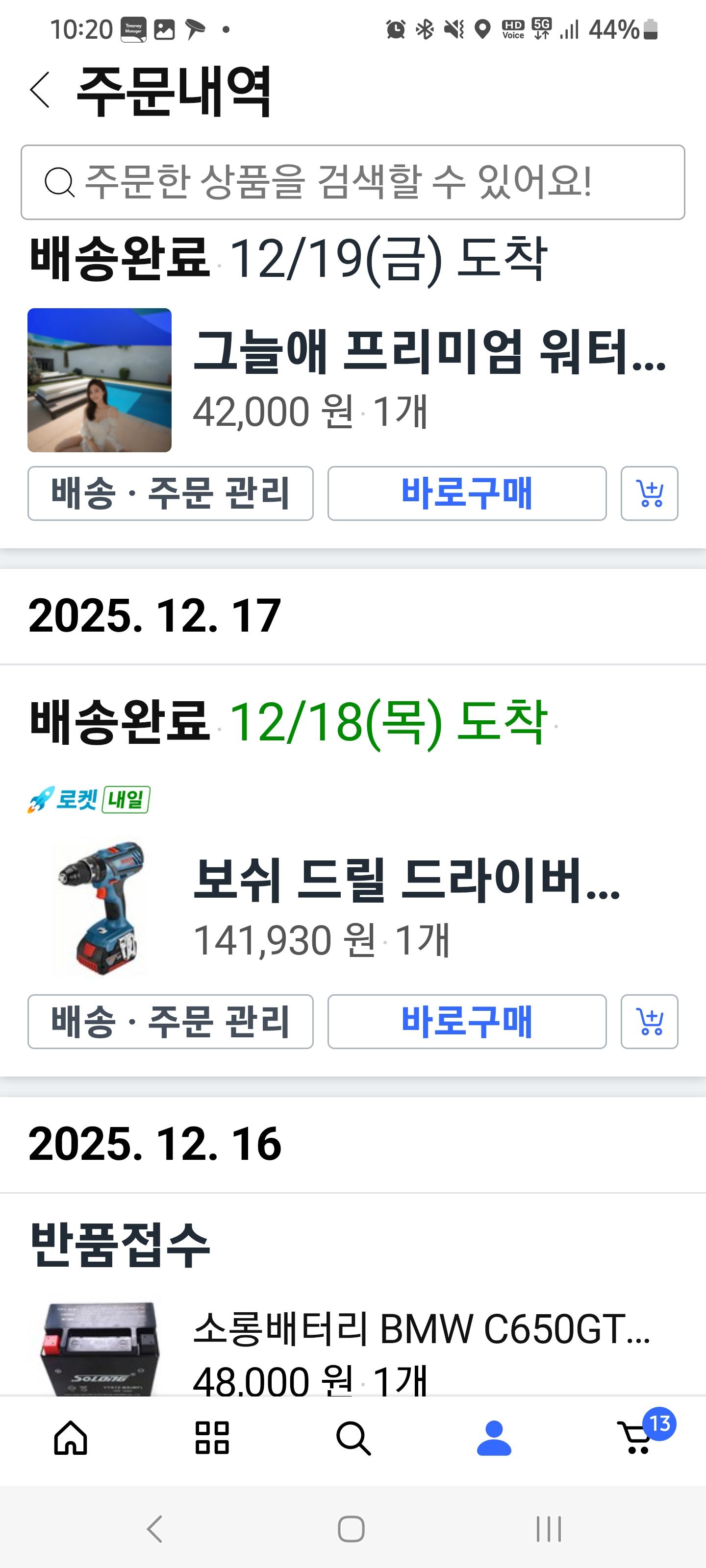The width and height of the screenshot is (706, 1568).
Task: Buy 보쉬 드릴 드라이버 again with 바로구매
Action: point(467,1021)
